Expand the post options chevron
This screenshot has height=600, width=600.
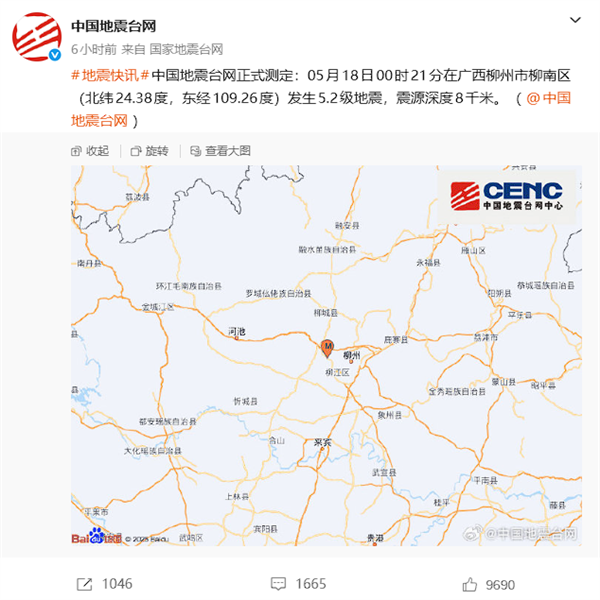(575, 20)
